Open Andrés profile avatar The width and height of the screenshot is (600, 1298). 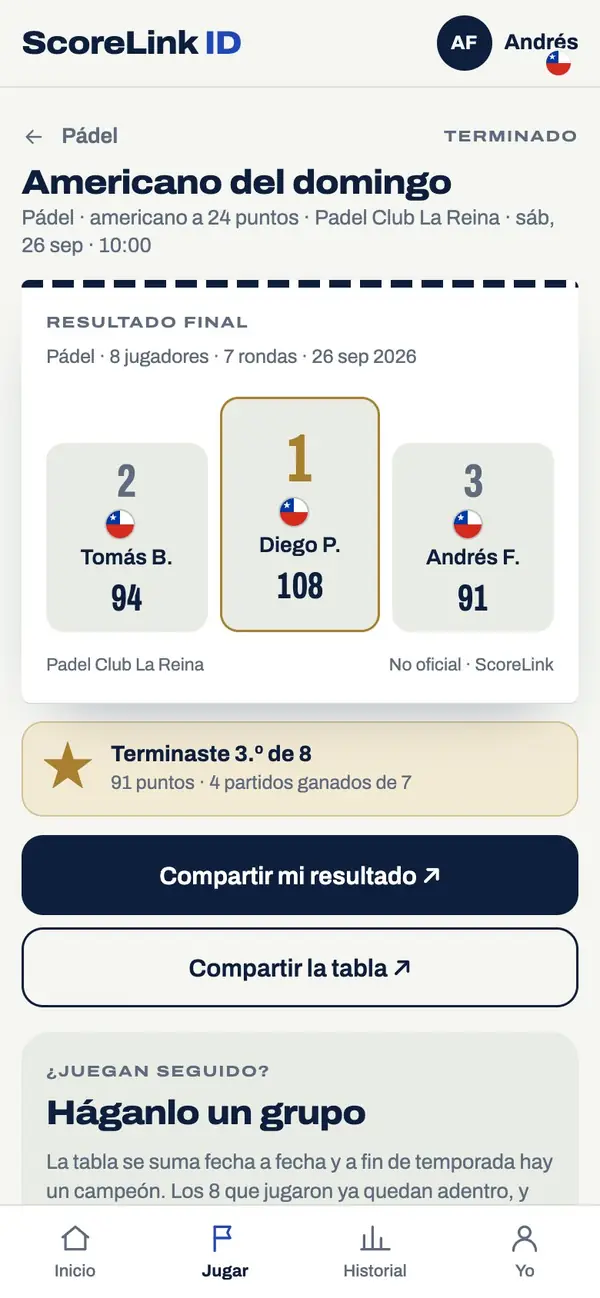pos(464,43)
